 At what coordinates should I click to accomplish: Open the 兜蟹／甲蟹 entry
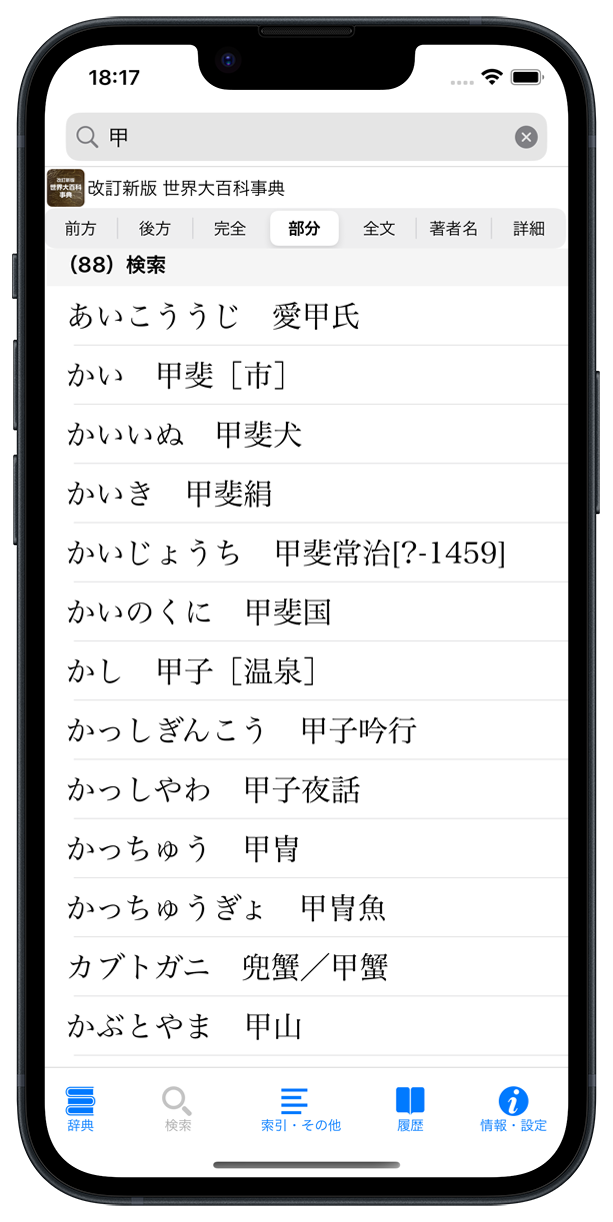coord(306,967)
